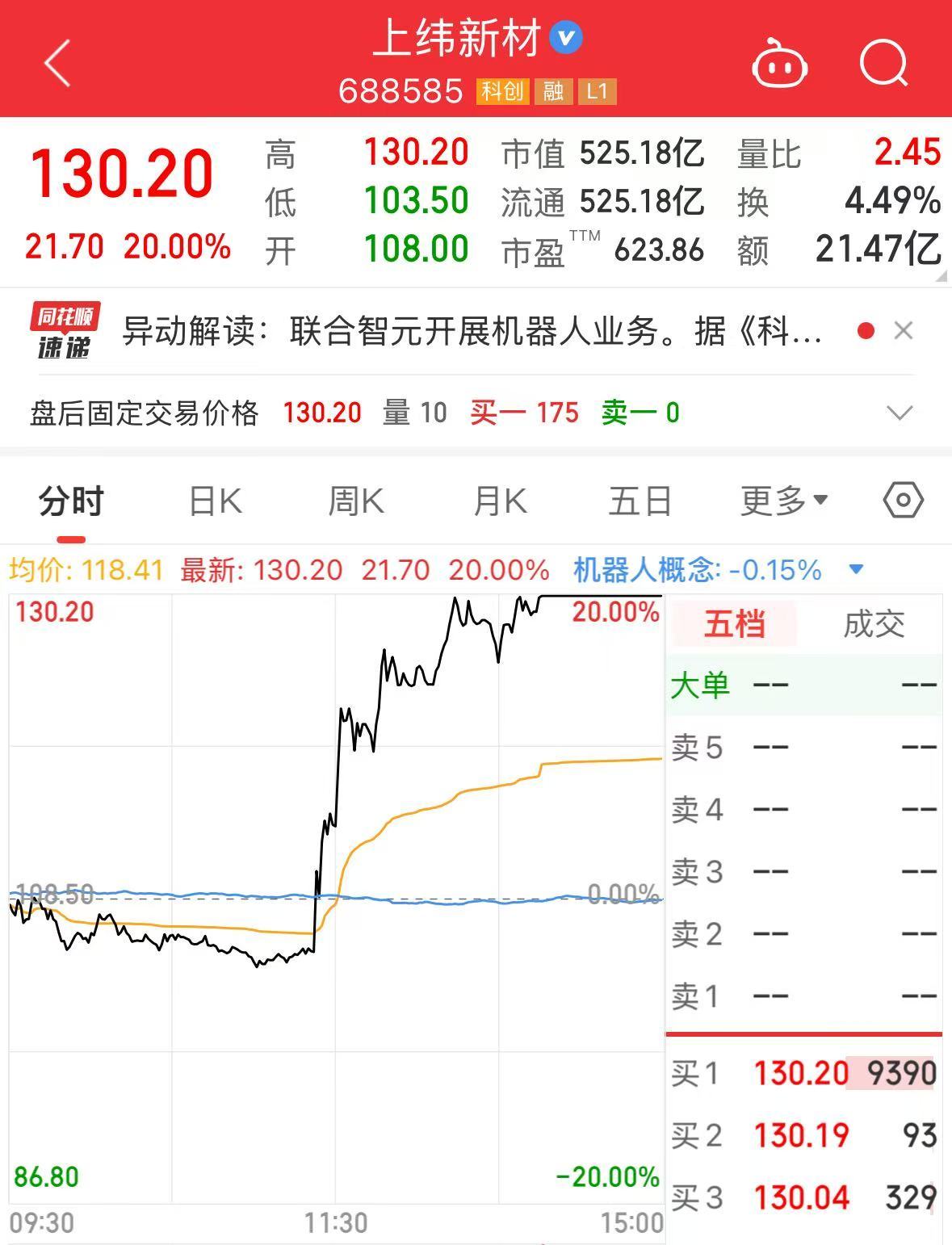This screenshot has height=1245, width=952.
Task: Open the robot assistant icon
Action: [x=779, y=64]
